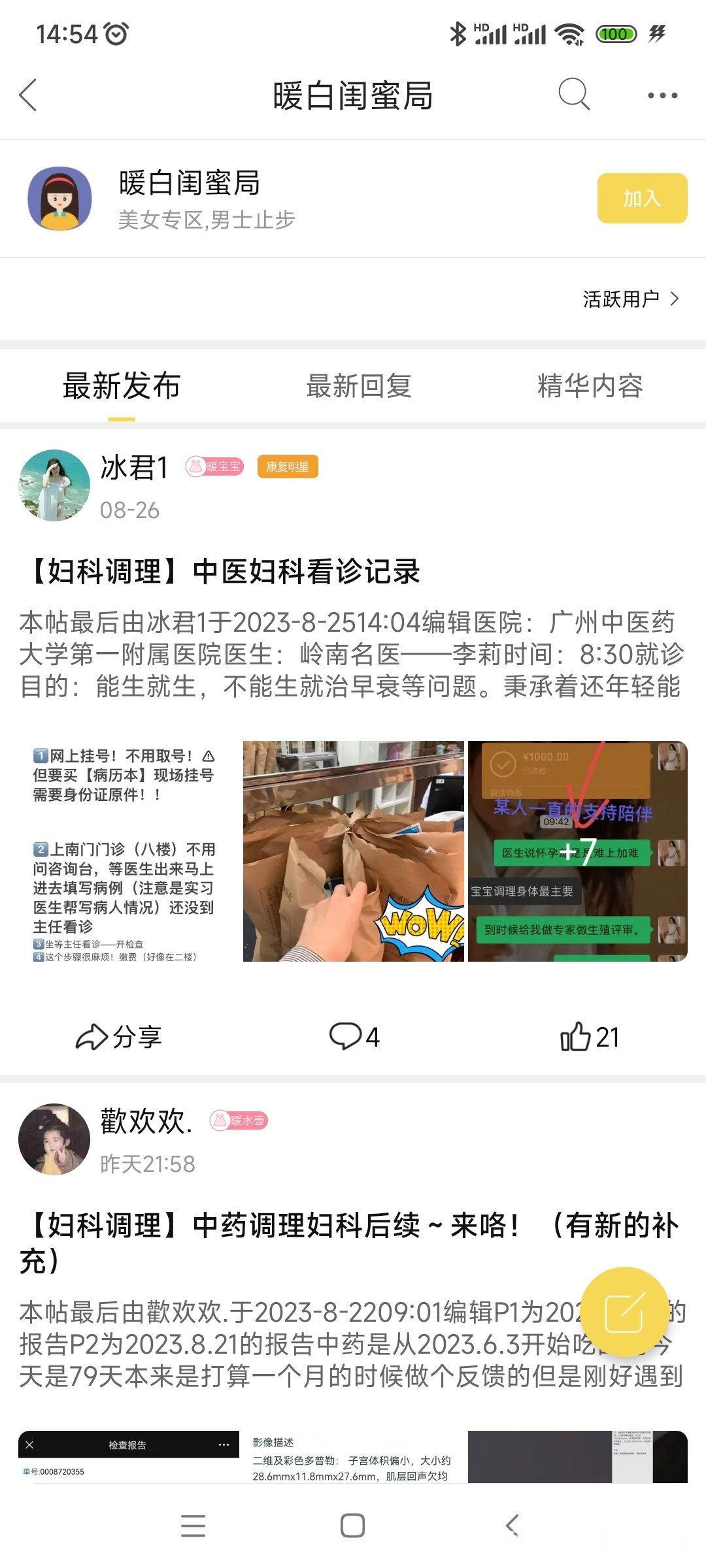Switch to 最新回复 tab
706x1568 pixels.
click(x=358, y=385)
